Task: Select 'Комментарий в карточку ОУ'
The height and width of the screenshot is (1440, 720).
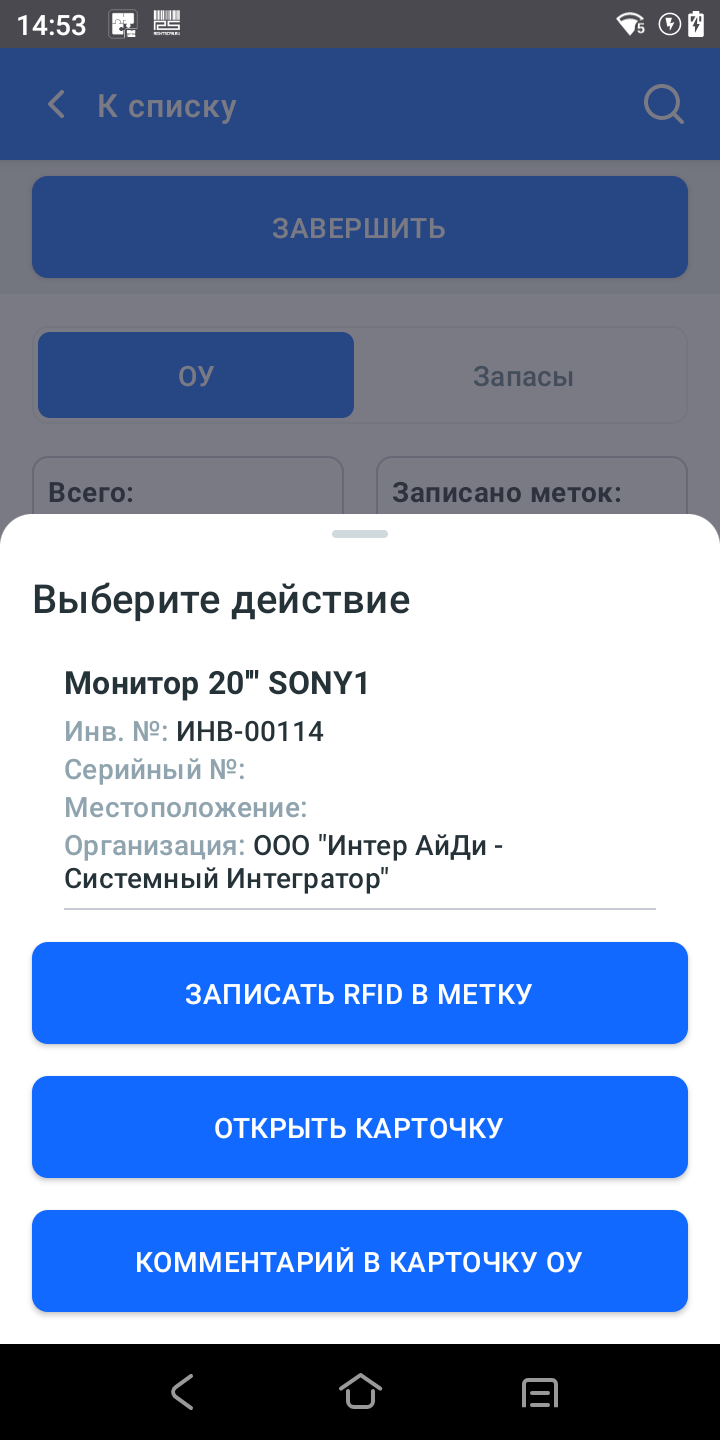Action: pyautogui.click(x=359, y=1261)
